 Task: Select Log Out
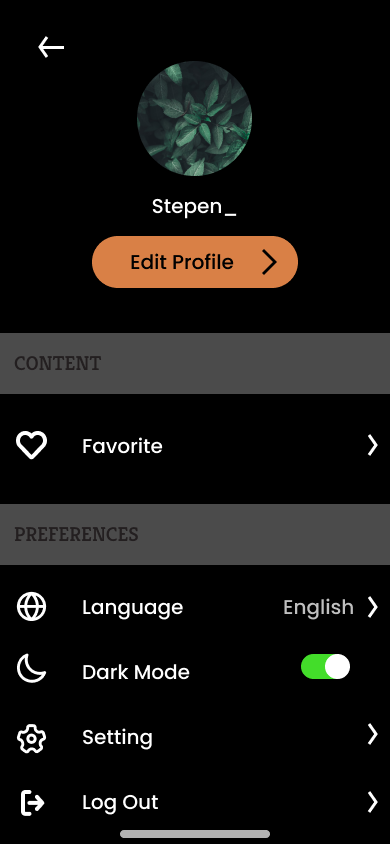pyautogui.click(x=195, y=802)
